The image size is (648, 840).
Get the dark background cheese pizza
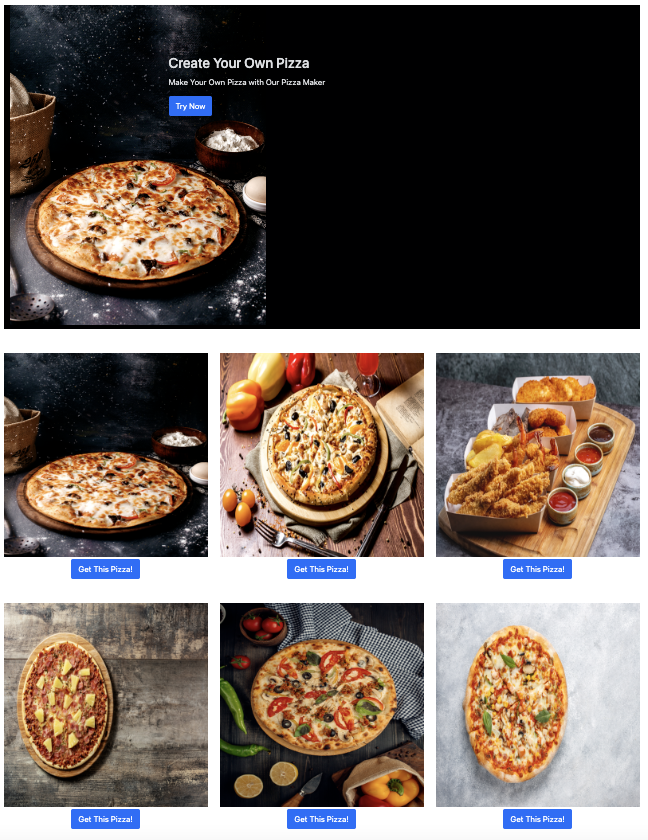105,569
